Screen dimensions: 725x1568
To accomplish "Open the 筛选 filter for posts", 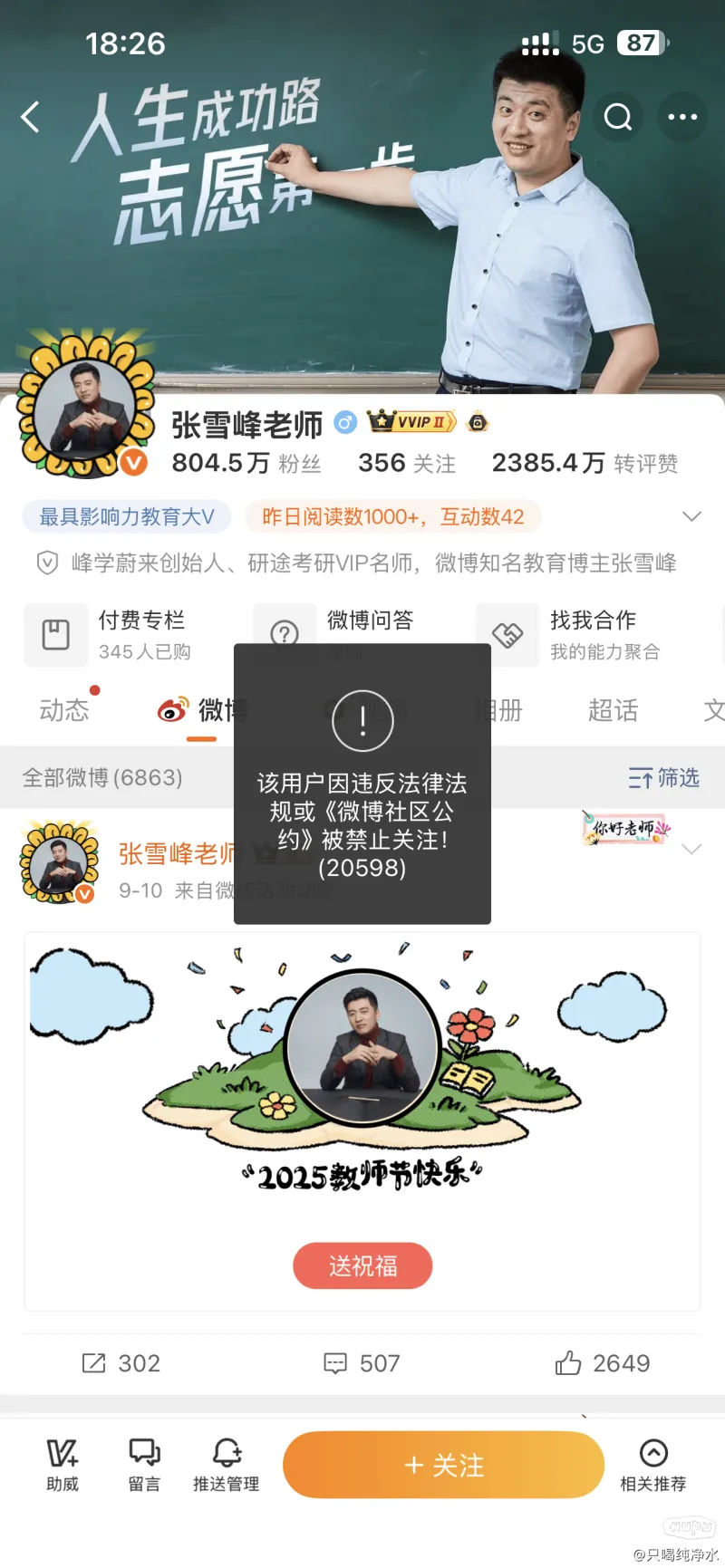I will 664,777.
